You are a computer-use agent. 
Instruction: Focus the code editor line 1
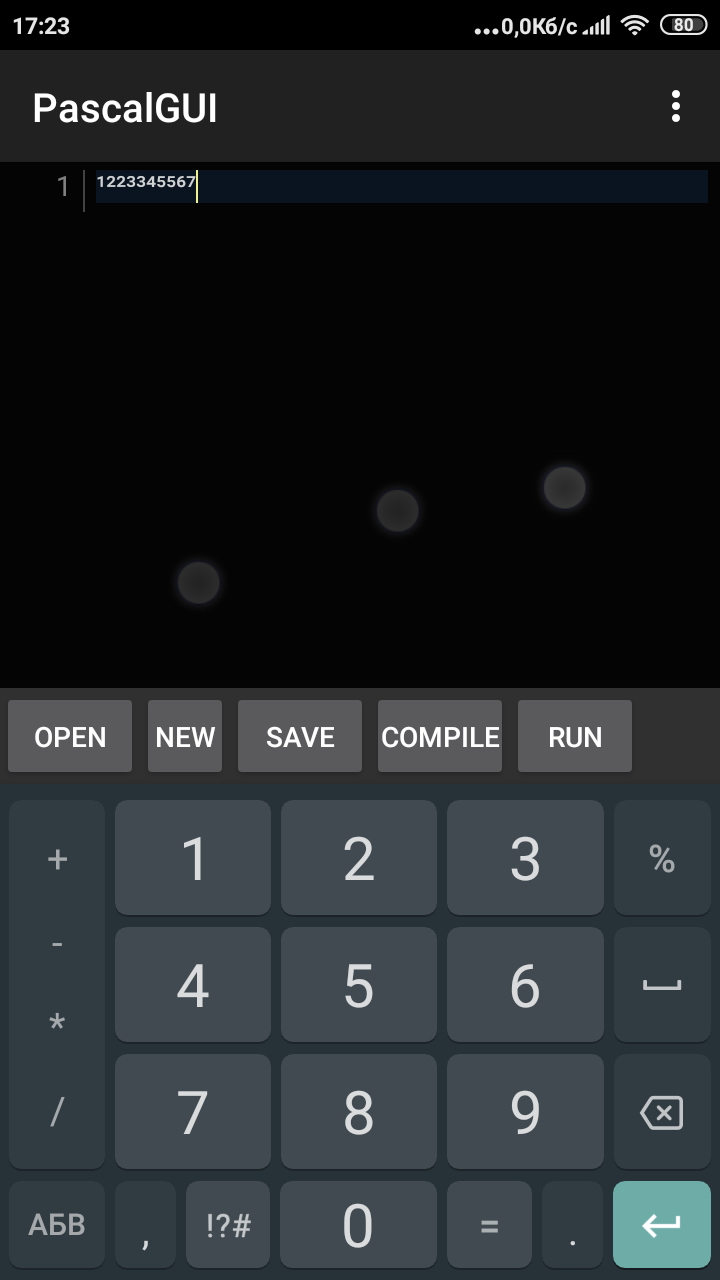[x=400, y=186]
